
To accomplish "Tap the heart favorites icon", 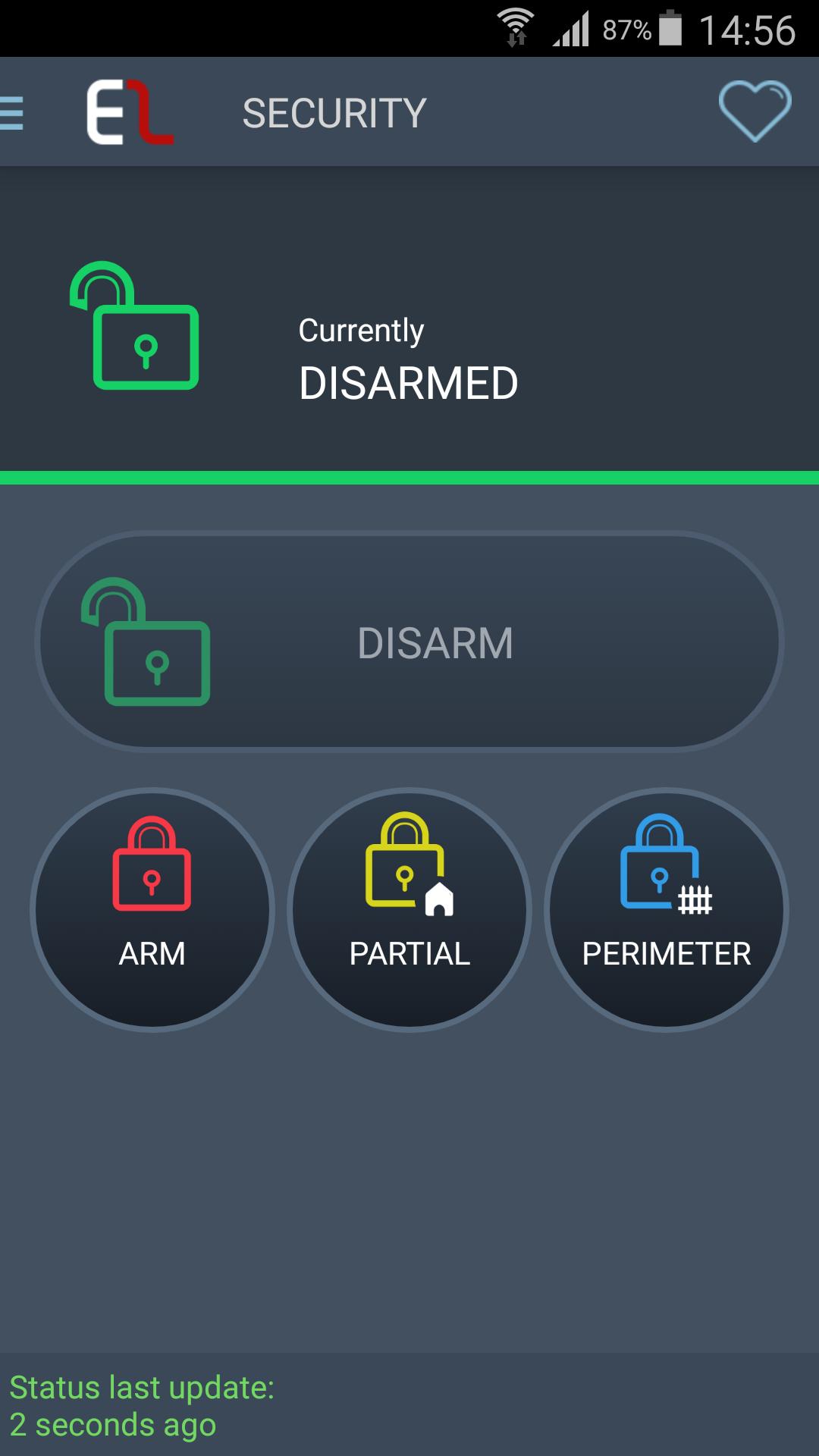I will pos(755,111).
